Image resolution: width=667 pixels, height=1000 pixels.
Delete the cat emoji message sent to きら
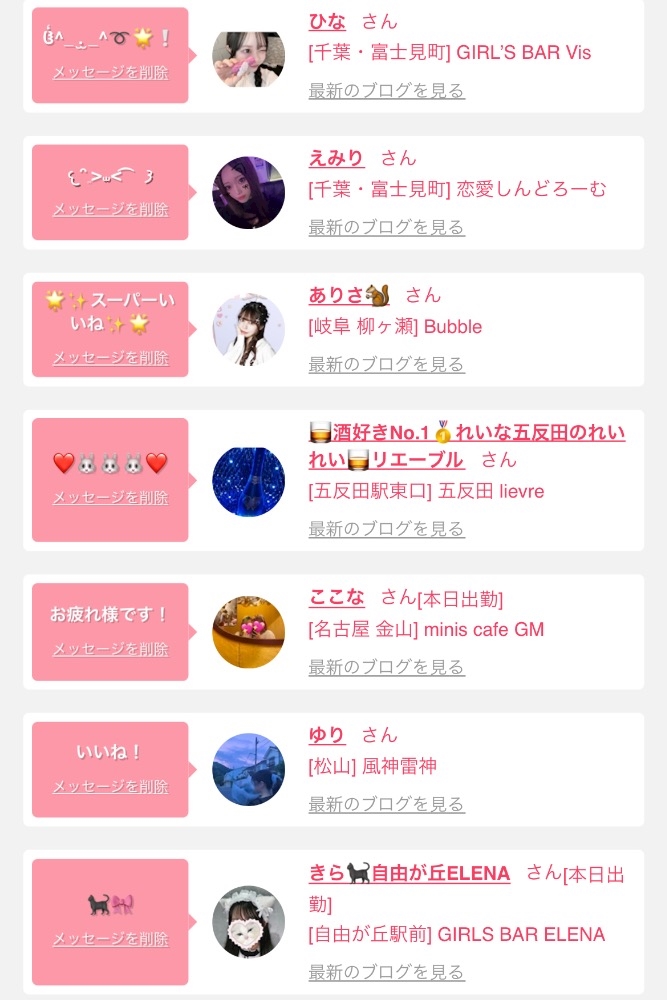pos(110,939)
